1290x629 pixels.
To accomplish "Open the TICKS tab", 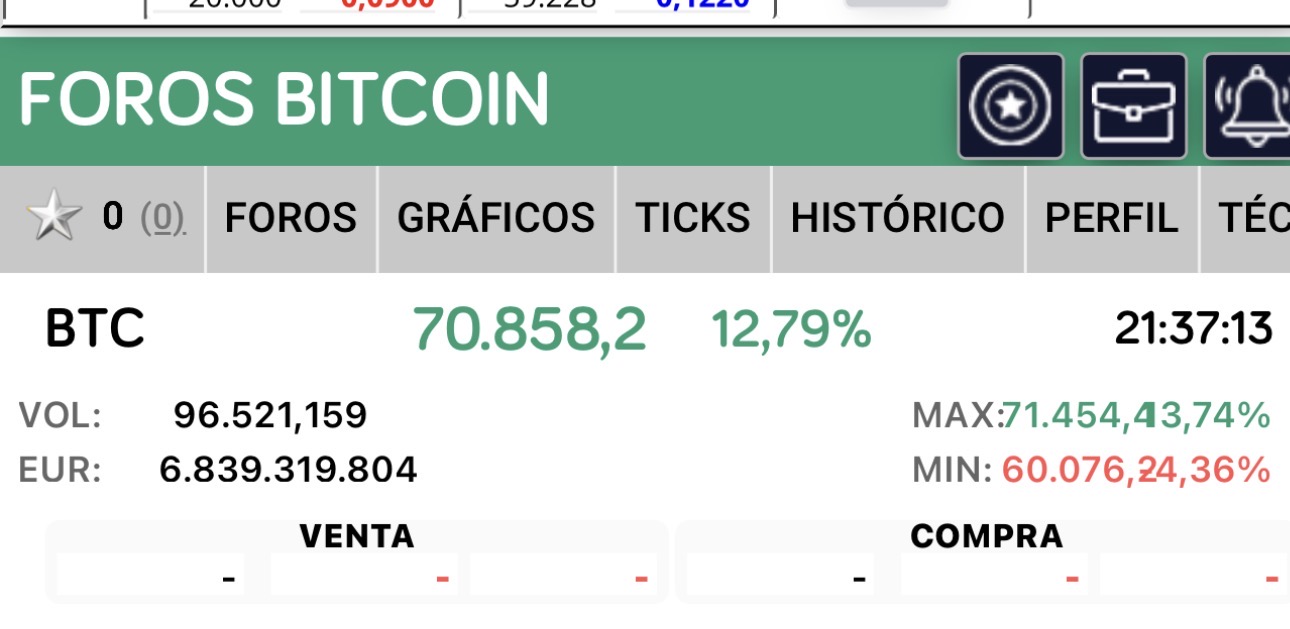I will pos(693,218).
